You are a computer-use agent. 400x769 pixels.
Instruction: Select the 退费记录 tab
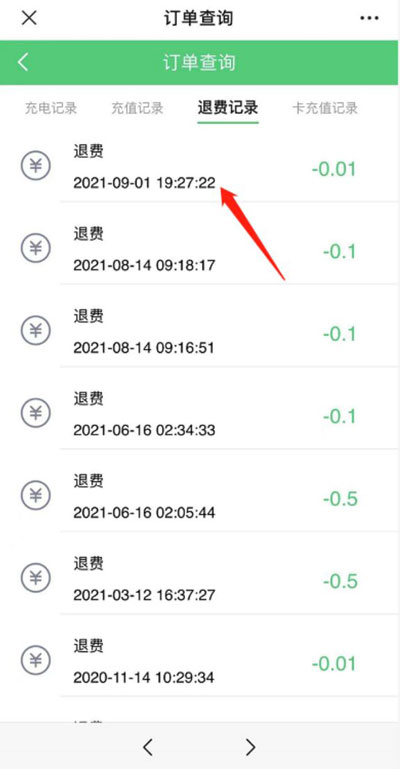click(x=228, y=108)
